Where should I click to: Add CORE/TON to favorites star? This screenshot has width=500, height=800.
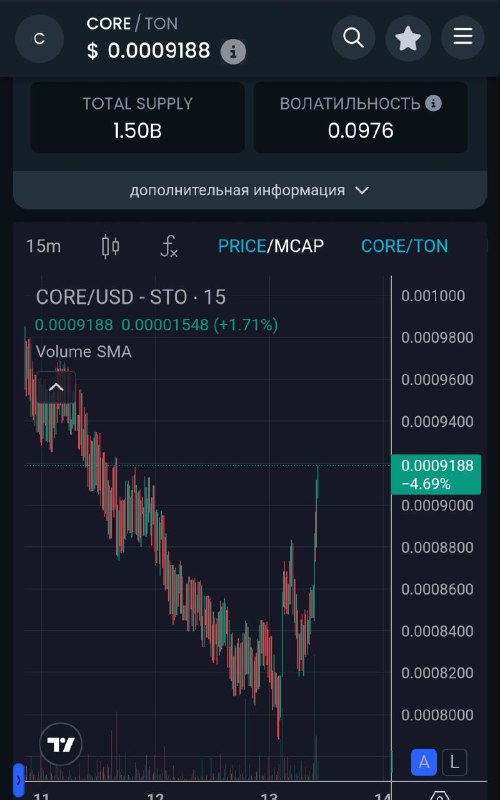tap(408, 38)
